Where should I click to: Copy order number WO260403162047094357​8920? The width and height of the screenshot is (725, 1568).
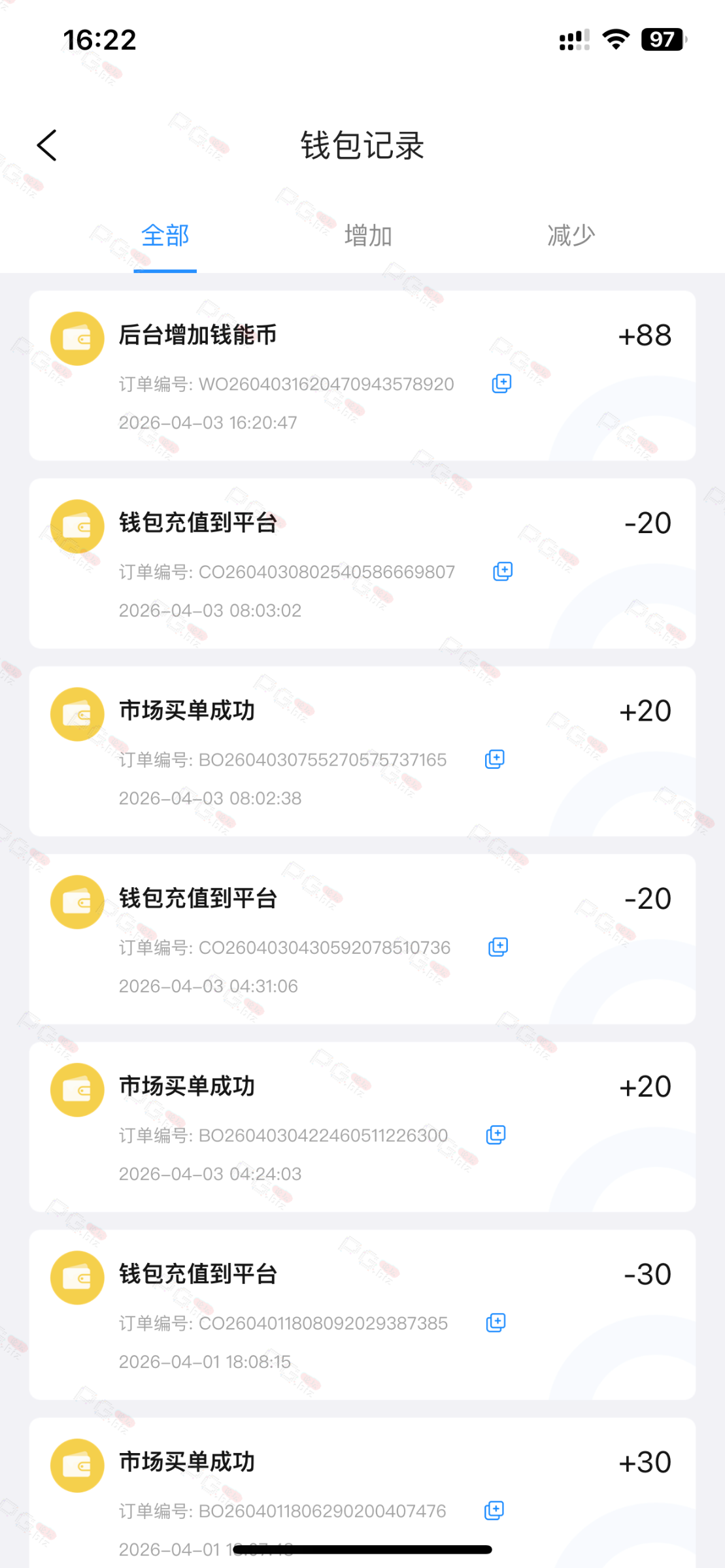[x=501, y=384]
